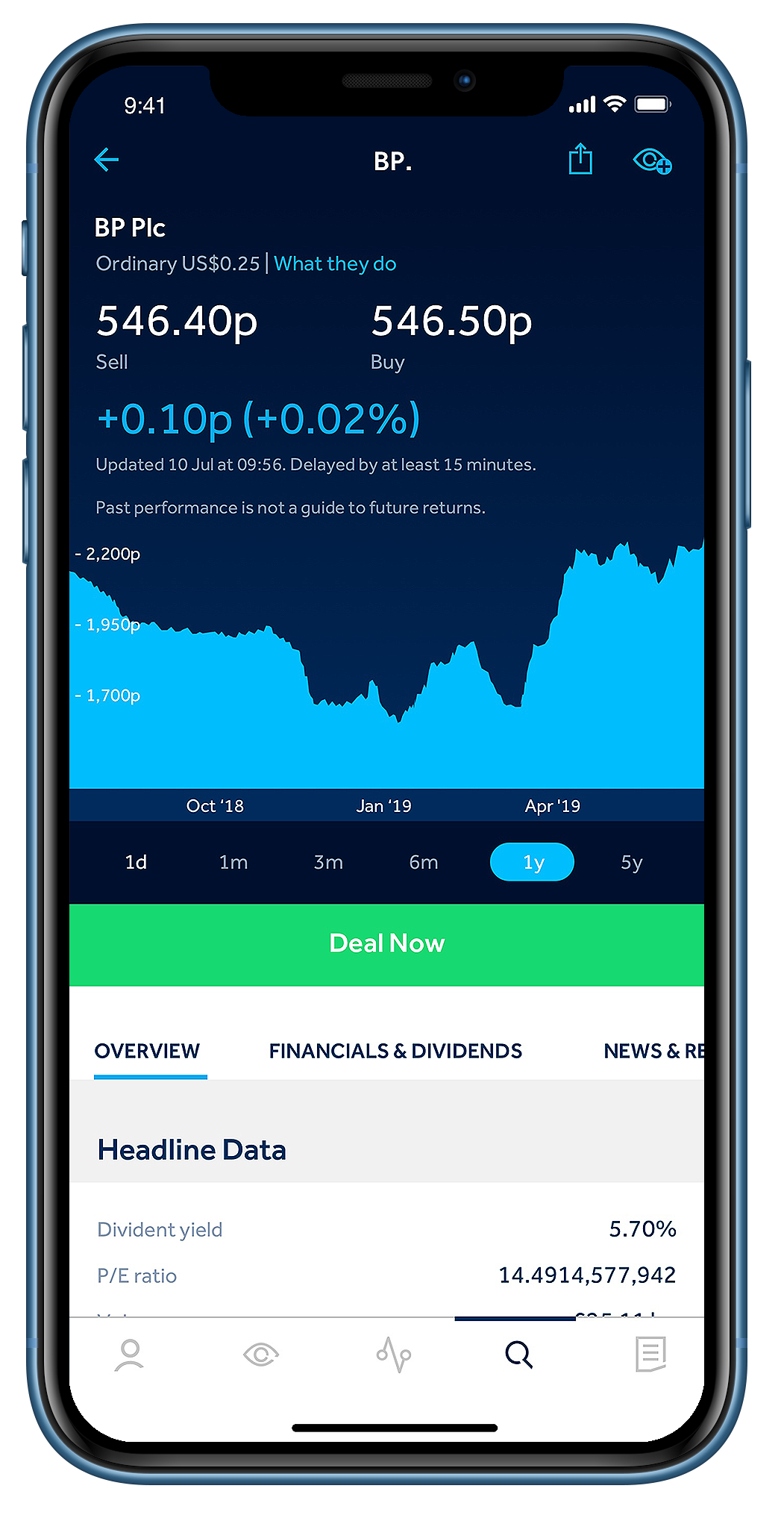Screen dimensions: 784x1515
Task: Open the News & Research tab
Action: [x=652, y=1051]
